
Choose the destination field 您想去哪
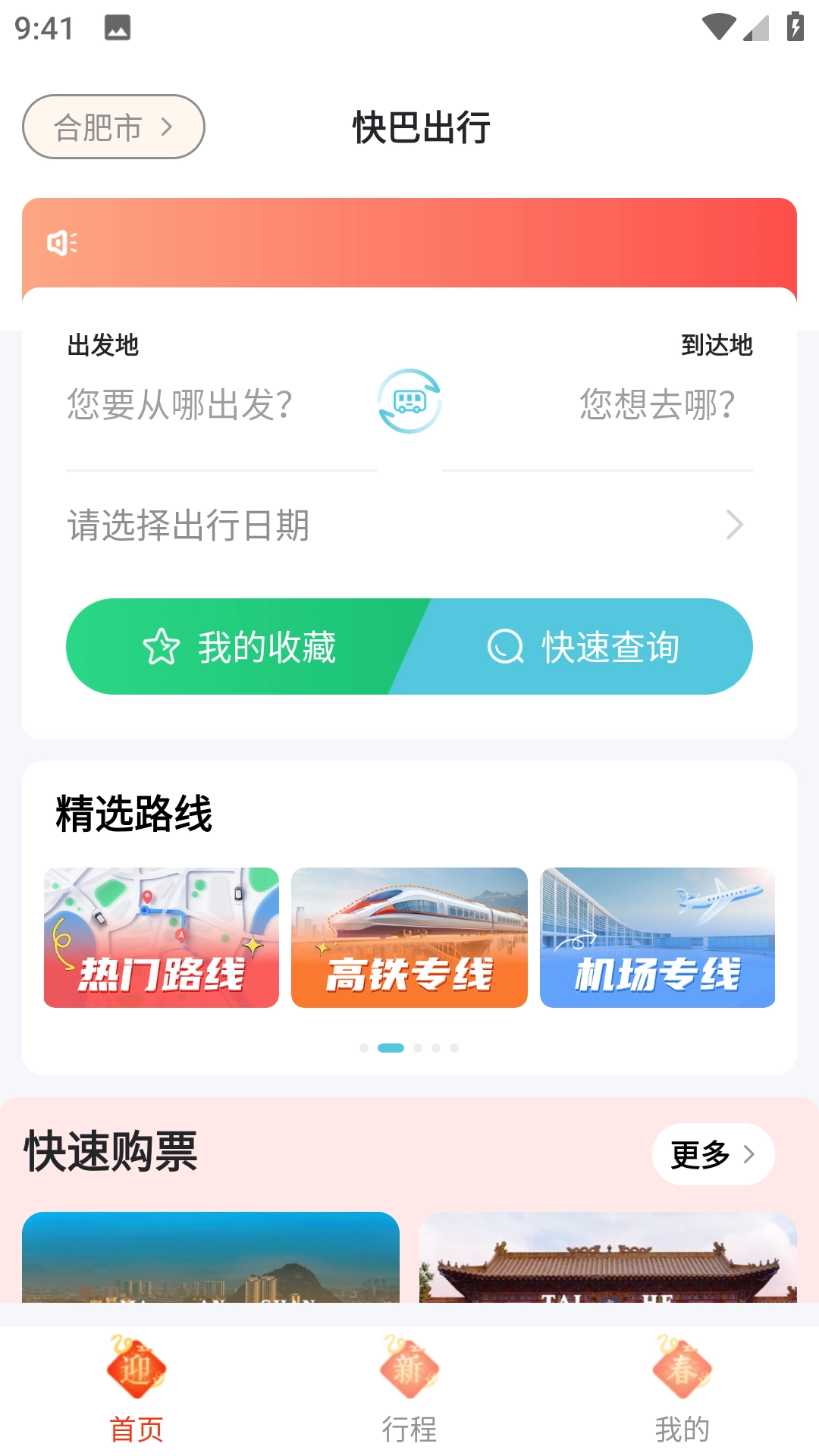(x=657, y=404)
